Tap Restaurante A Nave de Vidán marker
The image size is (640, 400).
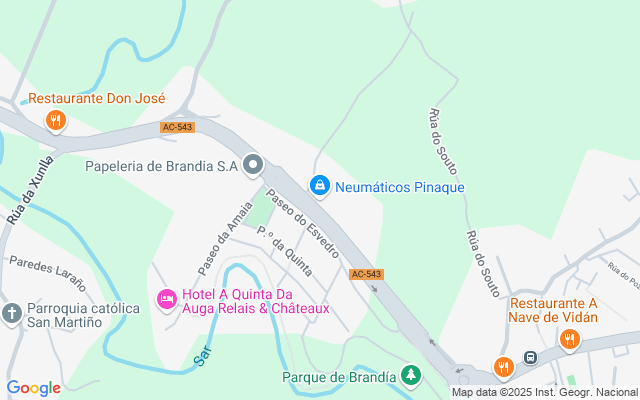569,340
